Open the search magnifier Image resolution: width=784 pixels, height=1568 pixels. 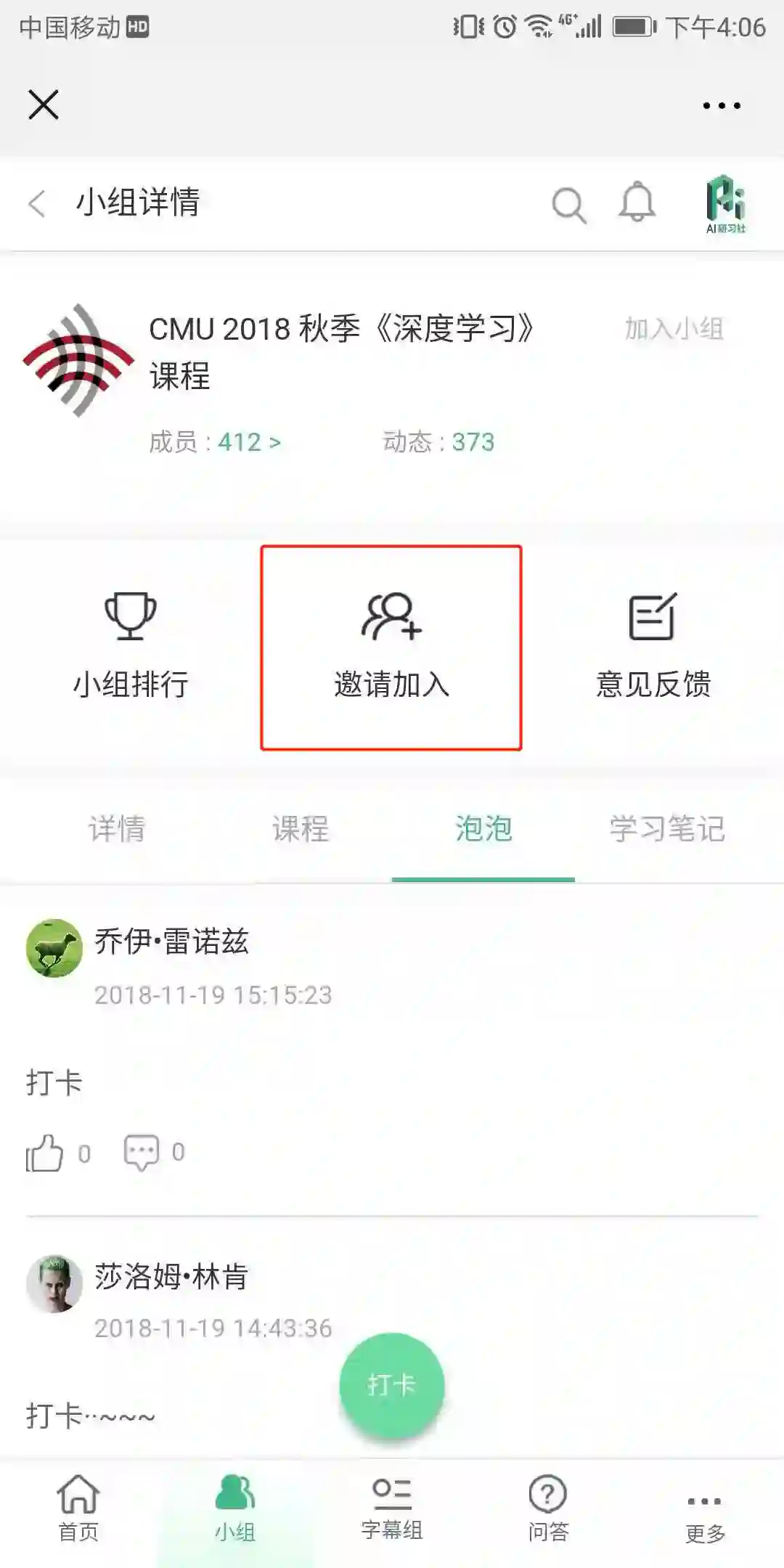[568, 205]
